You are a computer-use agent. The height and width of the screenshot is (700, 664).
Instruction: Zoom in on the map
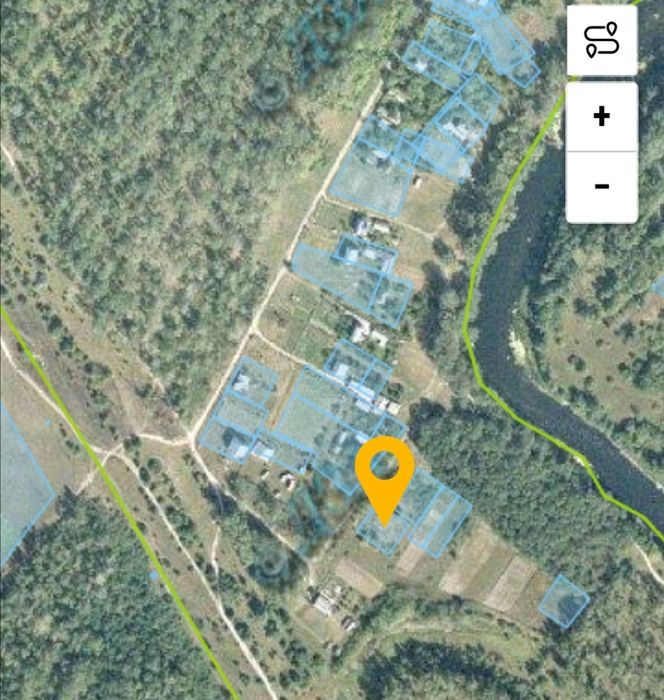click(602, 117)
